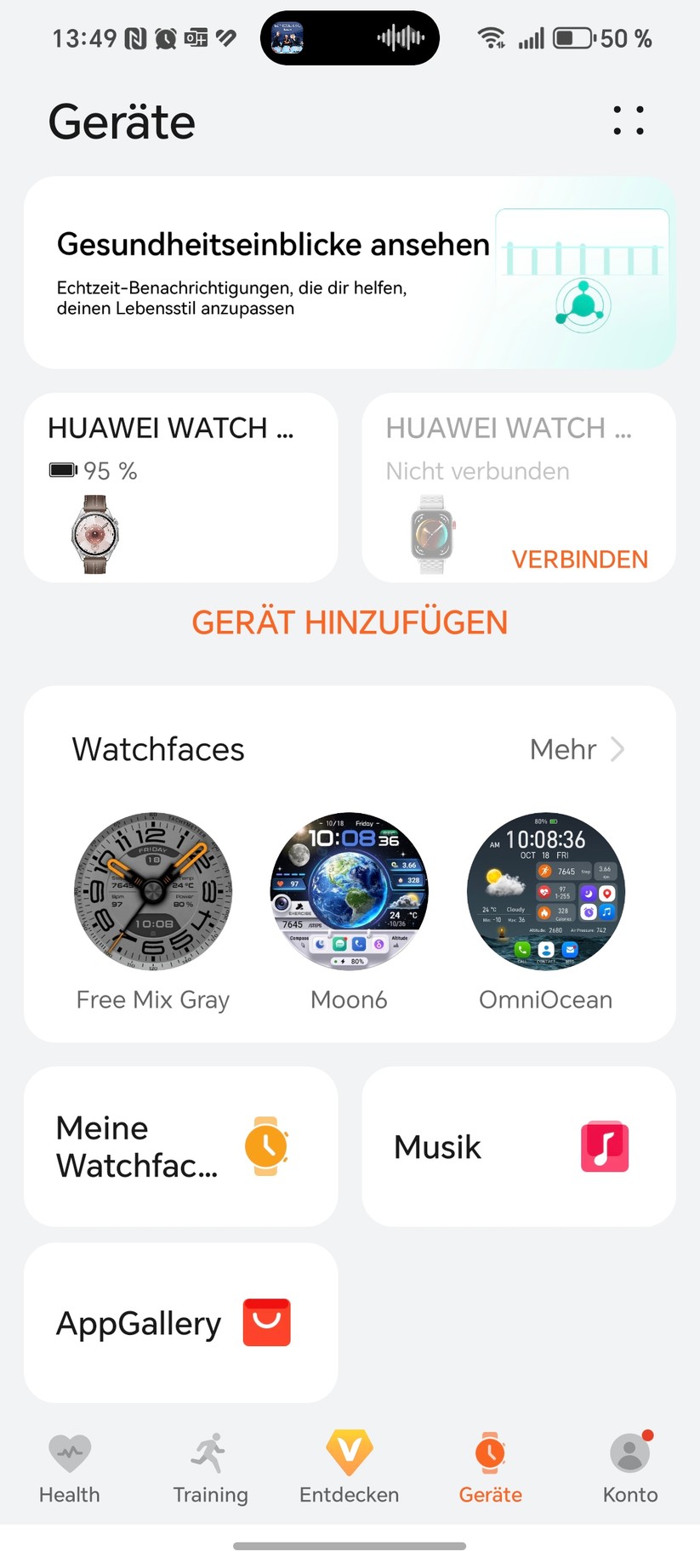The height and width of the screenshot is (1568, 700).
Task: Open the Konto tab
Action: pos(630,1469)
